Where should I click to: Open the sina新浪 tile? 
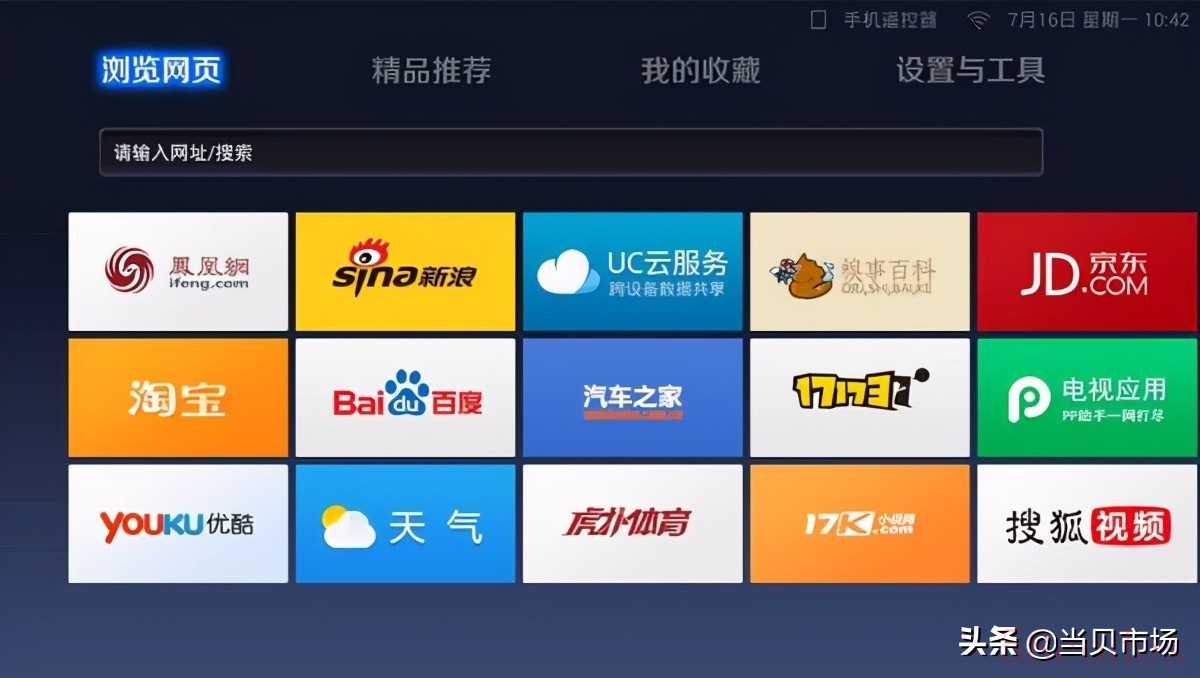tap(405, 271)
